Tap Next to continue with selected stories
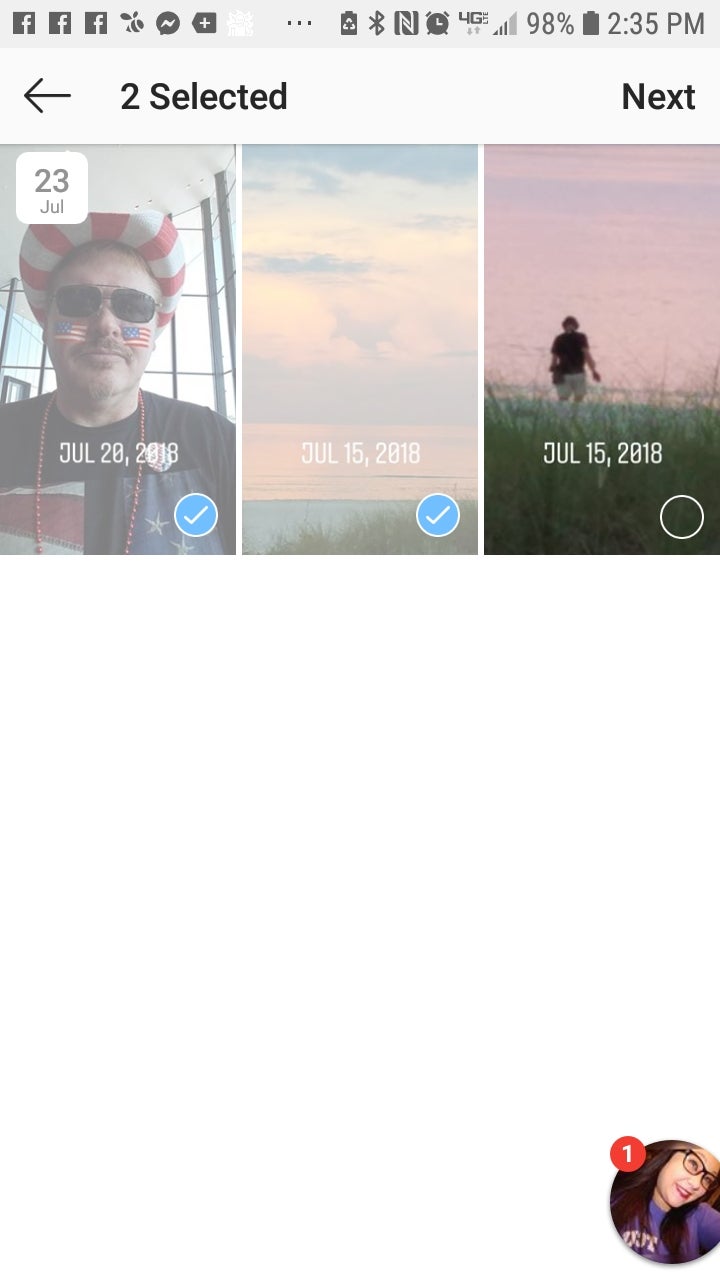Screen dimensions: 720x1280 (x=657, y=97)
